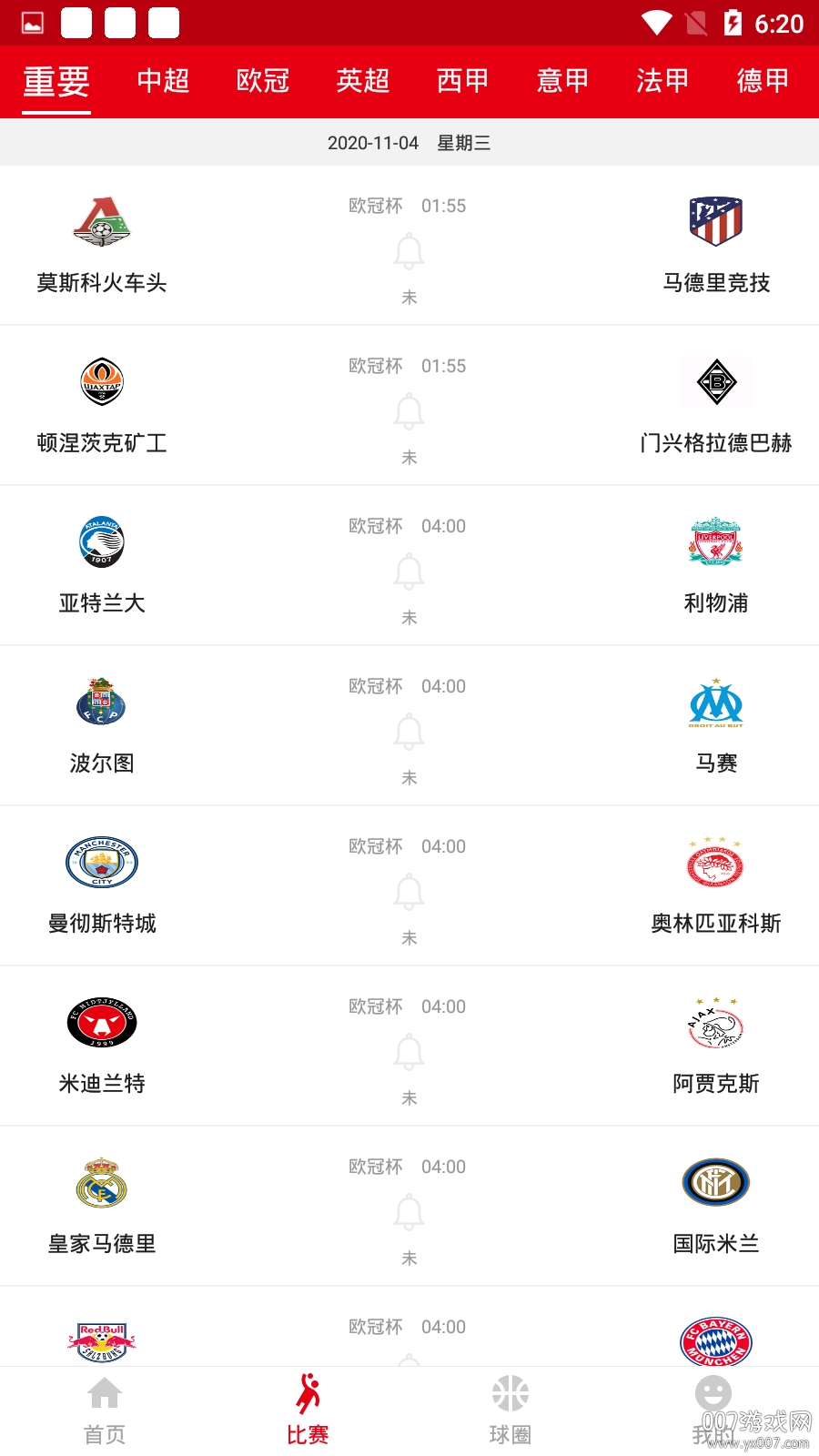Open the 米迪兰特 vs 阿贾克斯 match row
The image size is (819, 1456).
409,1046
